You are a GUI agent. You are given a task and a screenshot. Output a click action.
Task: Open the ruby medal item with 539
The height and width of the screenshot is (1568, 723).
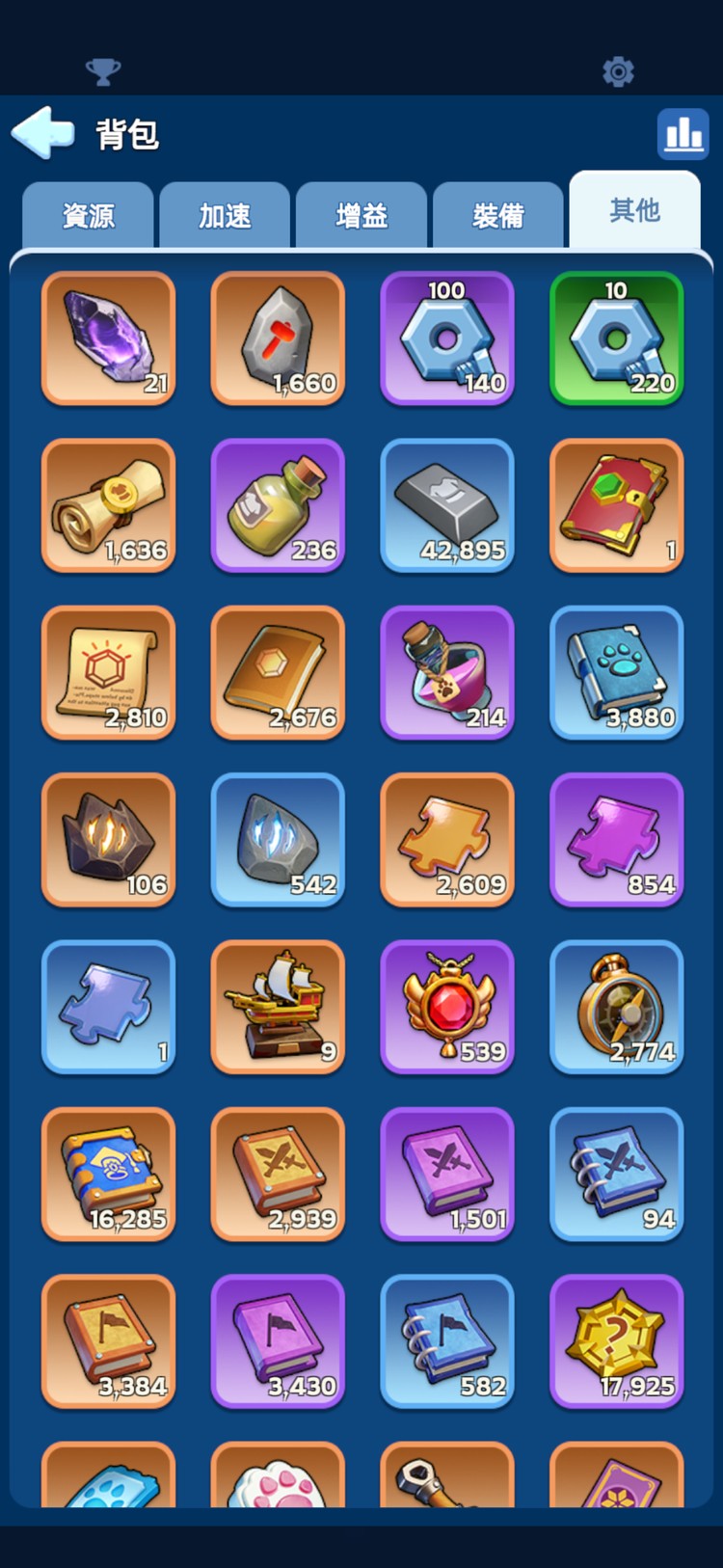point(447,1007)
